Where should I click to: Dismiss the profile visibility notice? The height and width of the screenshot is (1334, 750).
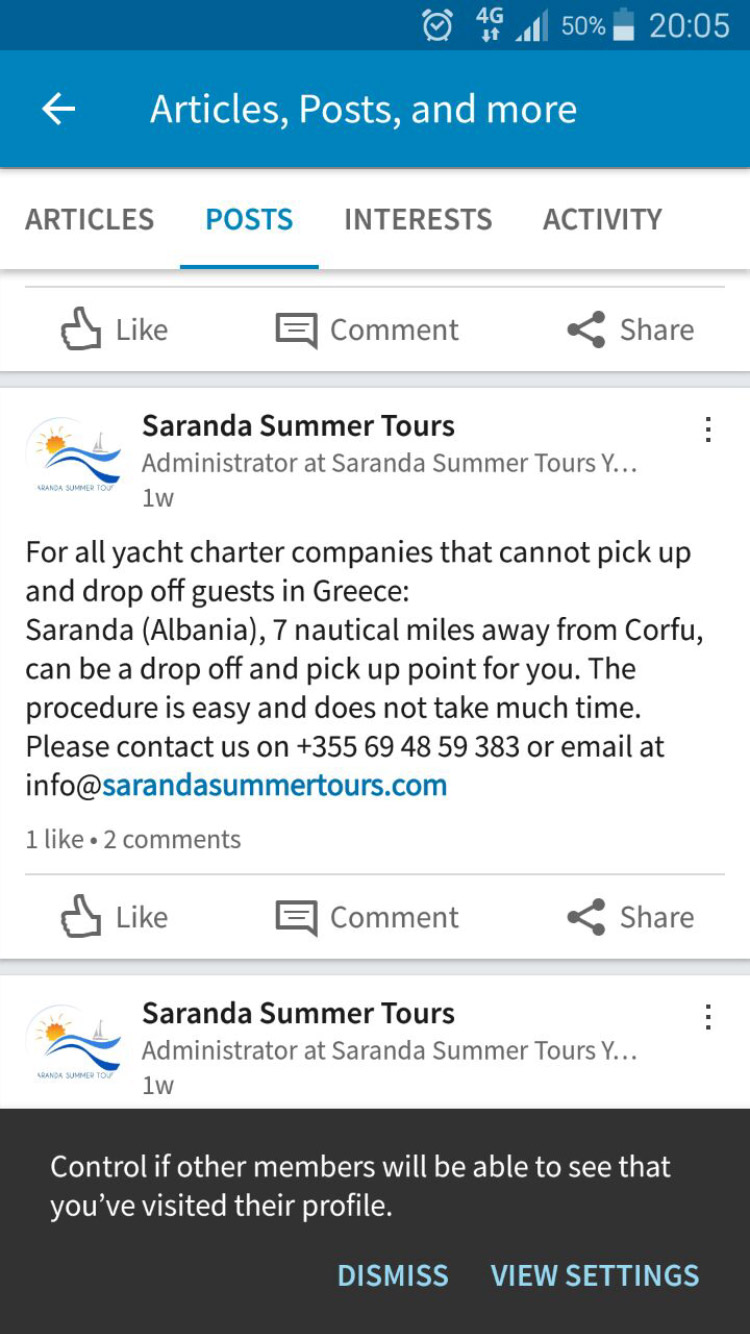click(393, 1275)
